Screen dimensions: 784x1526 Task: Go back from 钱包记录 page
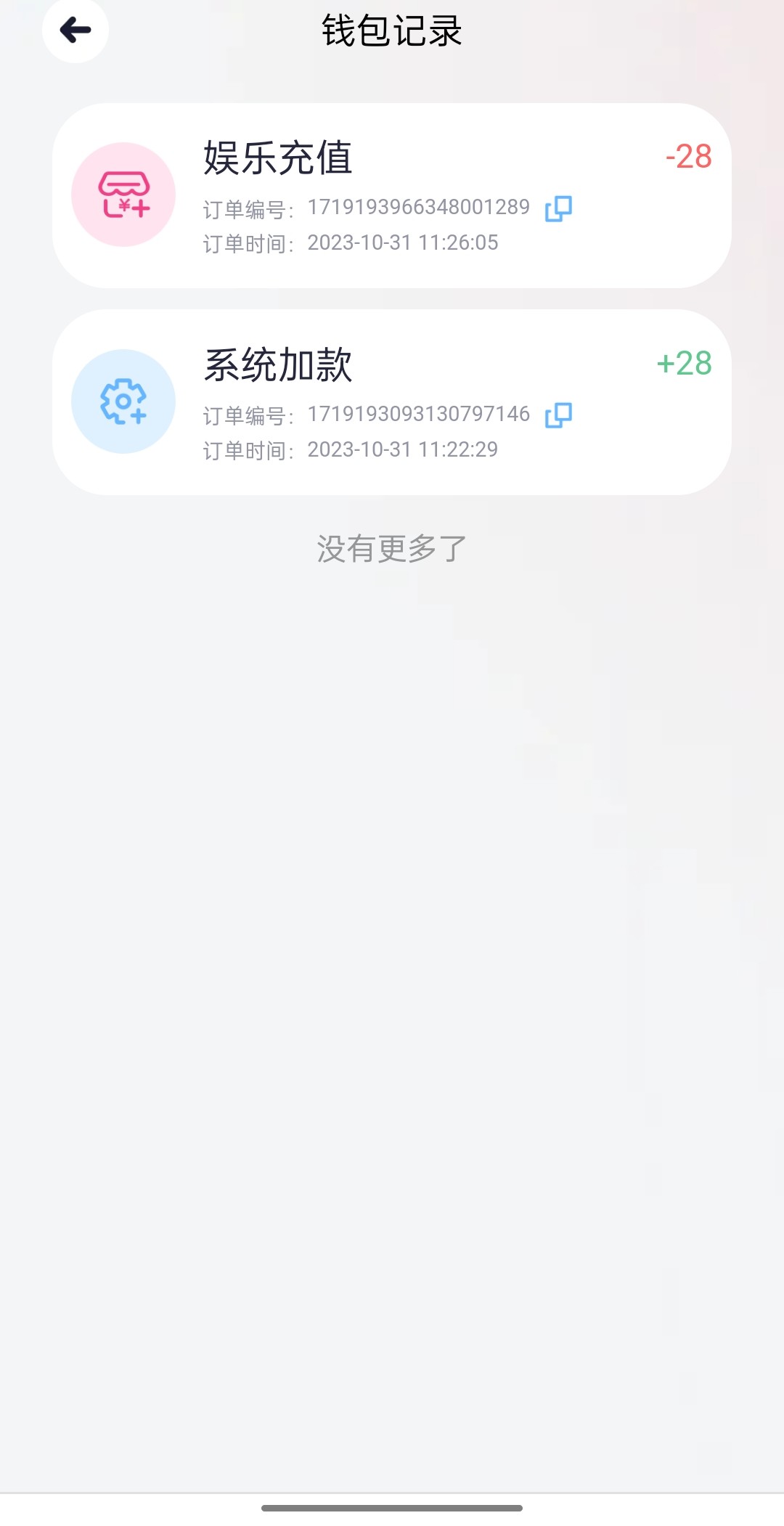(x=75, y=30)
